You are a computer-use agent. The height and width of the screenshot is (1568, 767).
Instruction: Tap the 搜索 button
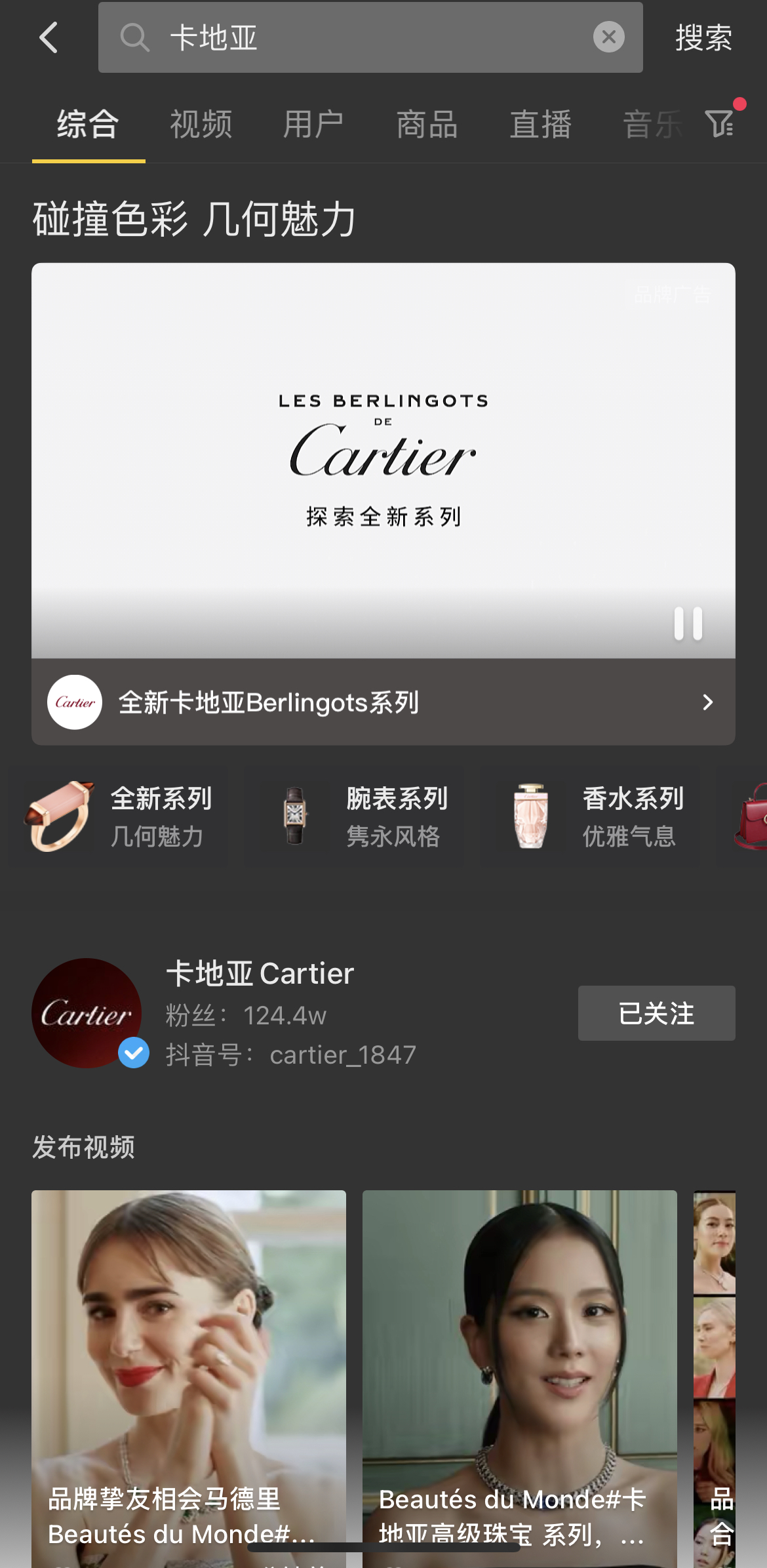tap(703, 37)
